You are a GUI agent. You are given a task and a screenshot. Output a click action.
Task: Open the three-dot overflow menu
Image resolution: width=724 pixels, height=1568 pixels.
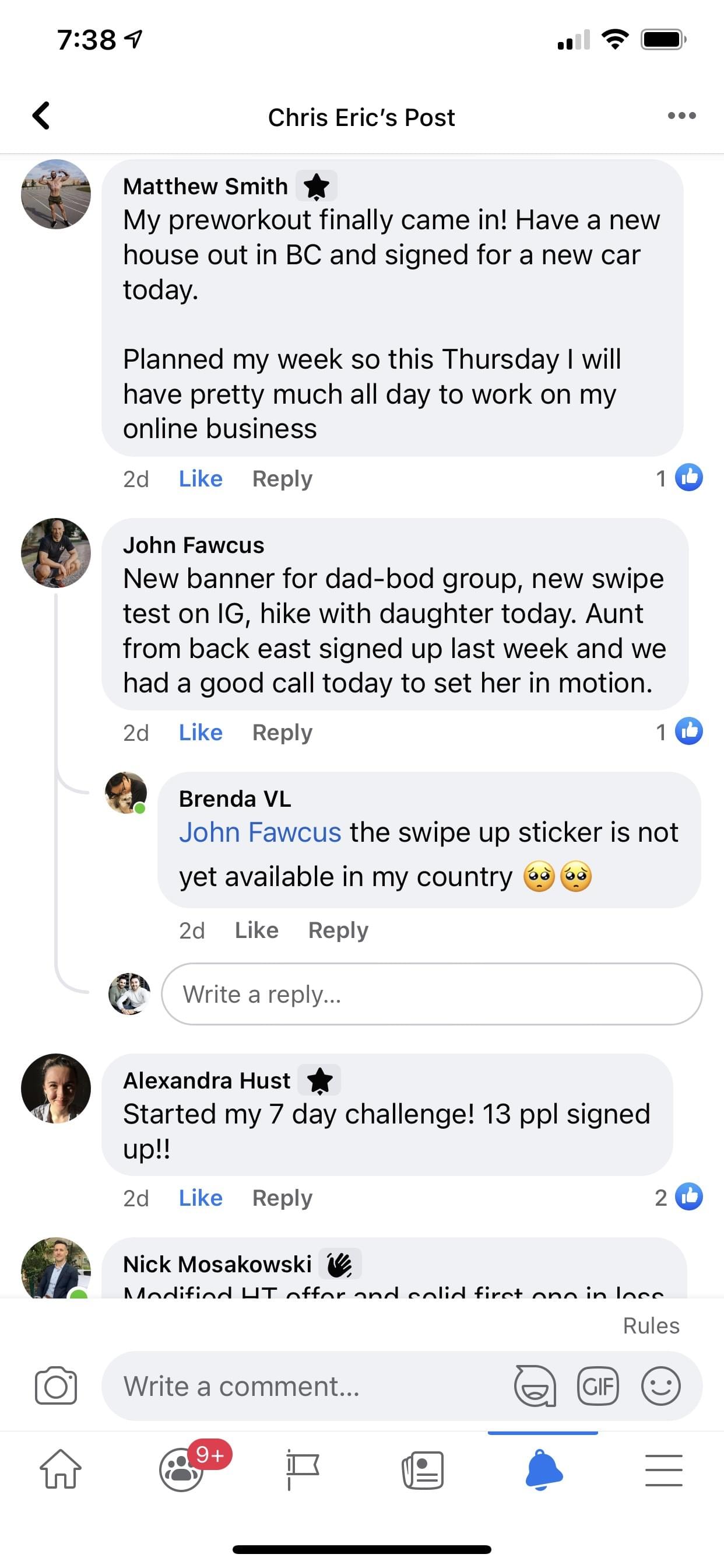pyautogui.click(x=681, y=116)
